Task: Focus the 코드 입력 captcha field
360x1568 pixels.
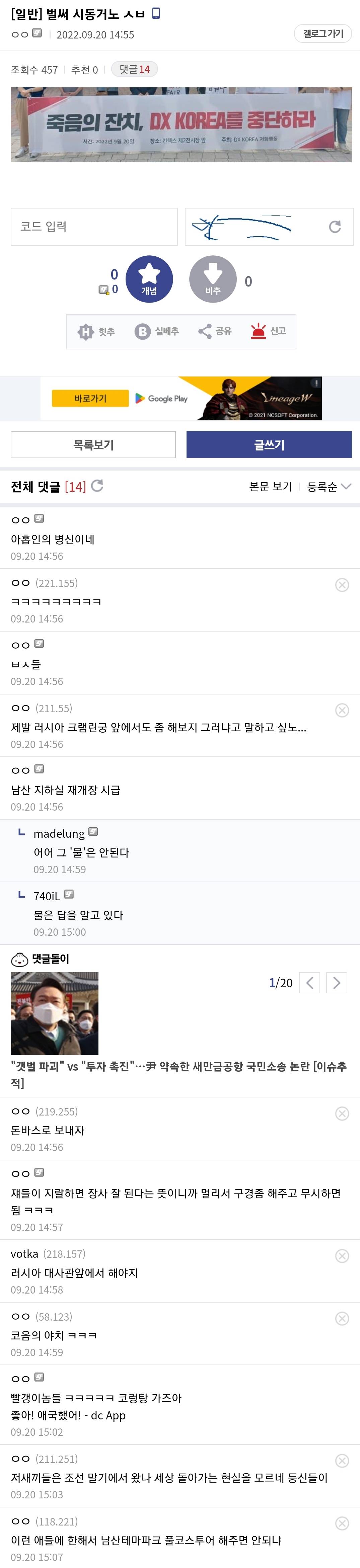Action: [94, 227]
